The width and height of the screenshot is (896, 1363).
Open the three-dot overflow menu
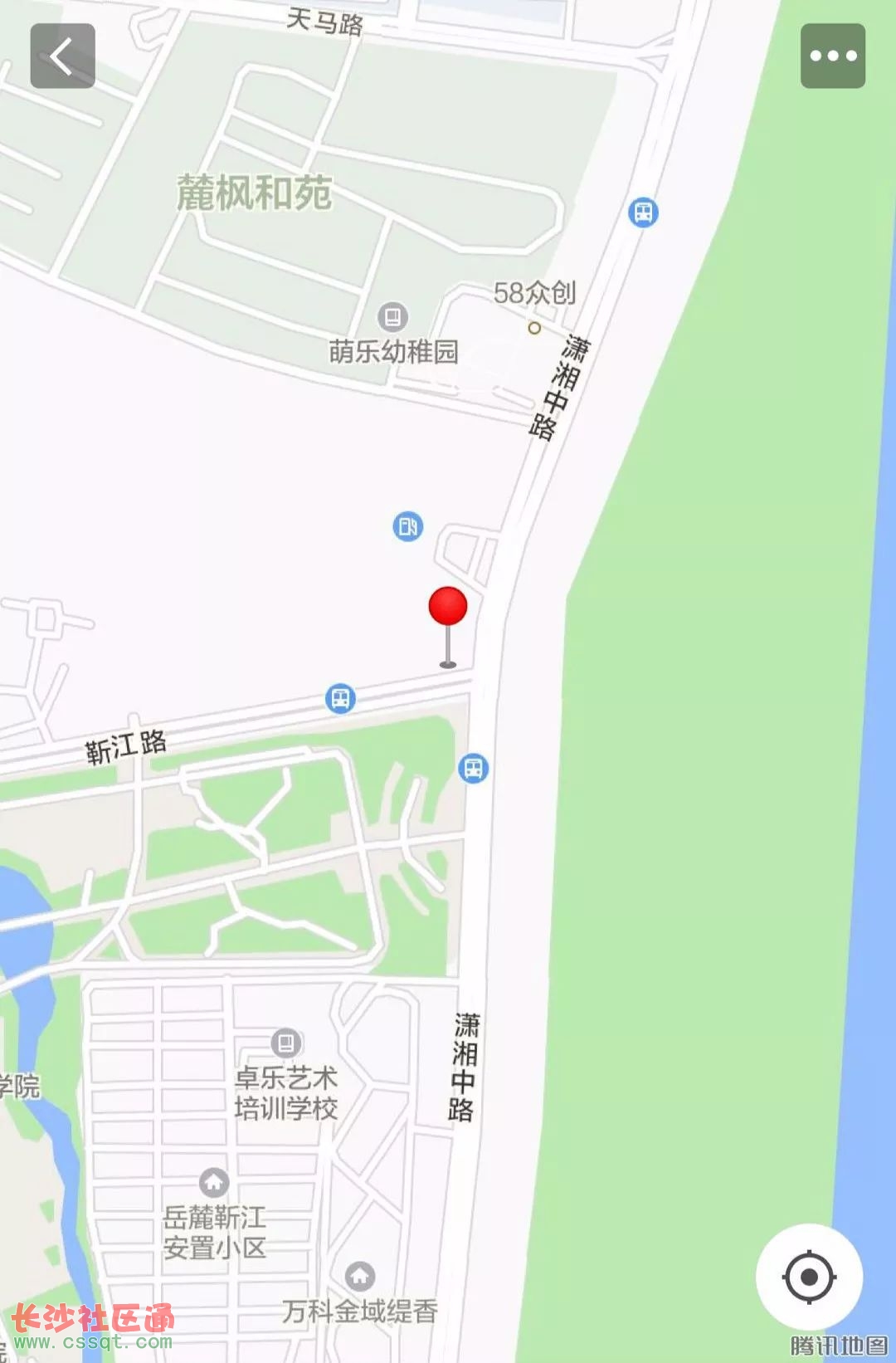click(x=832, y=56)
